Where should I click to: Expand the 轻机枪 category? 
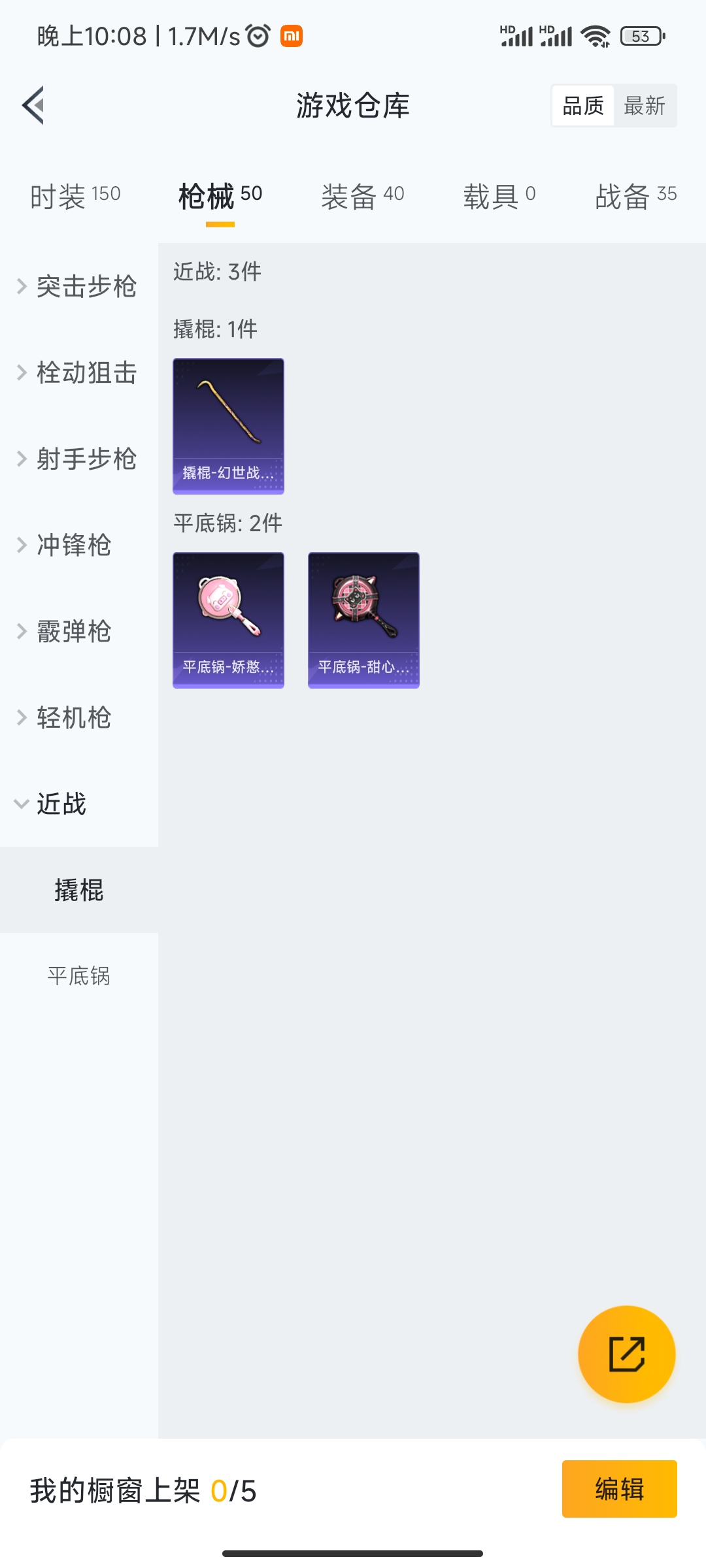coord(78,717)
